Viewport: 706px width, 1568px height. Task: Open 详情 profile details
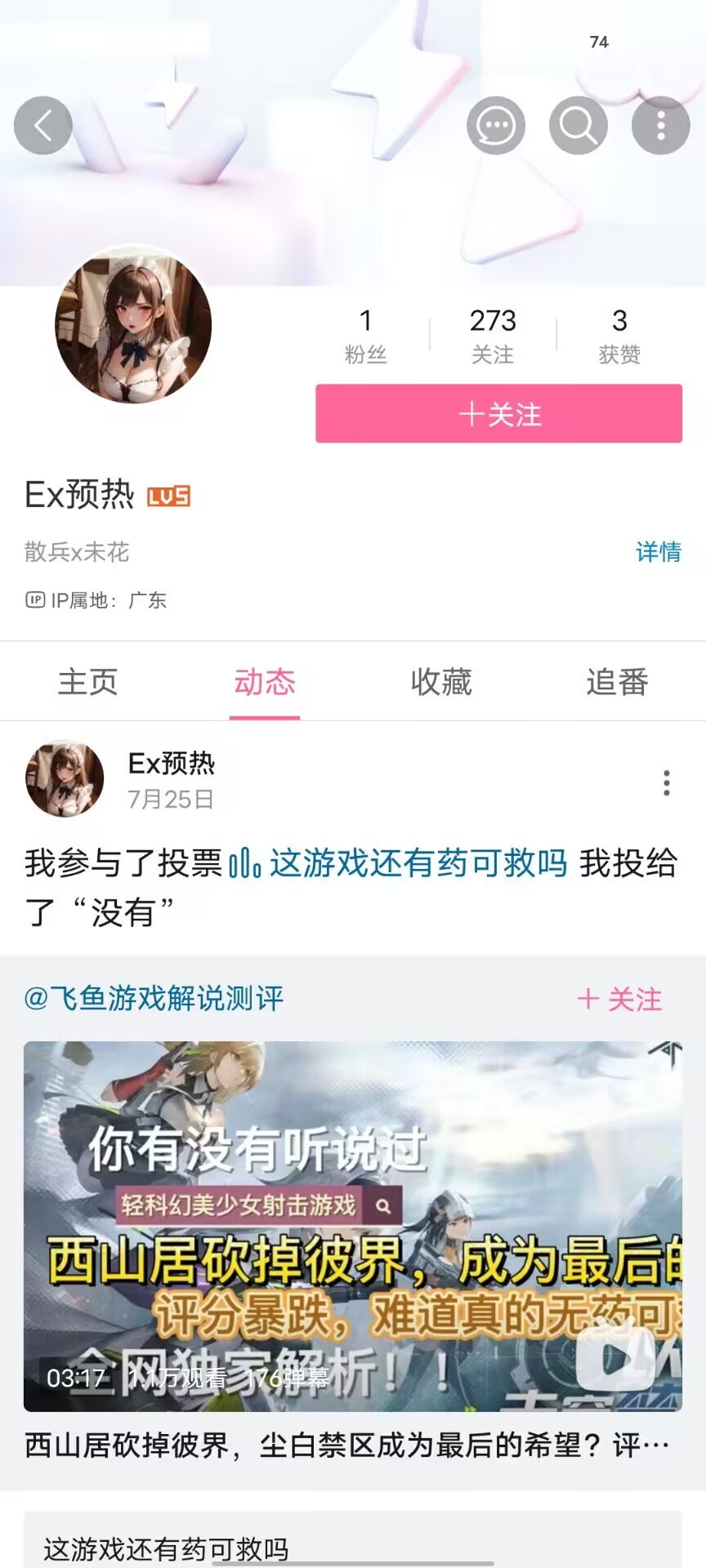point(658,552)
